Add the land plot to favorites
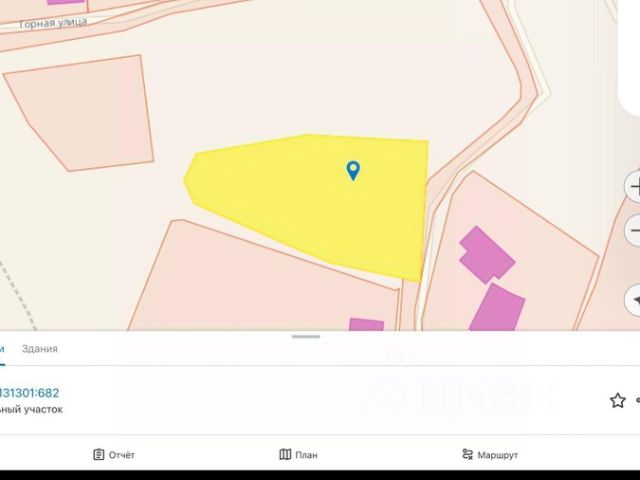This screenshot has width=640, height=480. (x=617, y=400)
